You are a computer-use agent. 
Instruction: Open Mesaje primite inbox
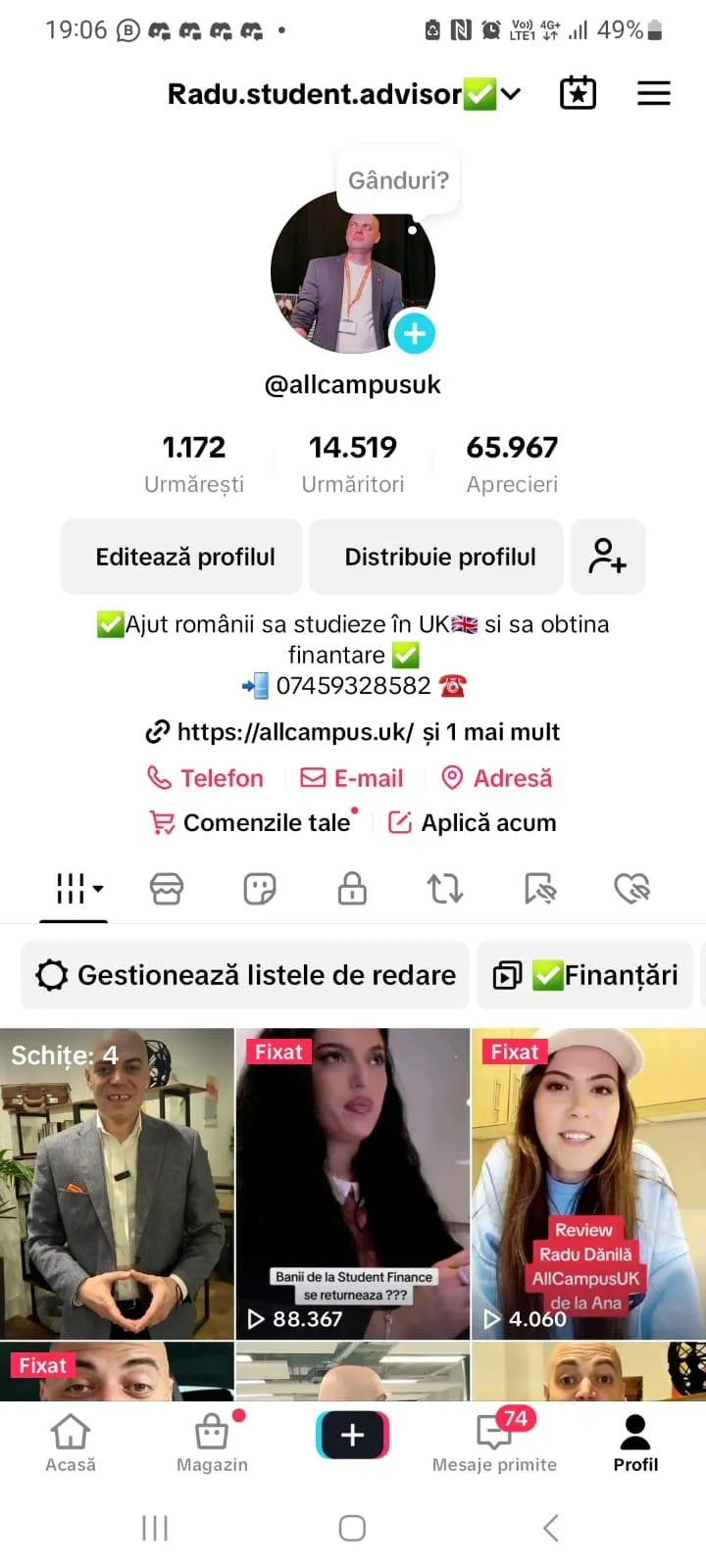[x=494, y=1444]
